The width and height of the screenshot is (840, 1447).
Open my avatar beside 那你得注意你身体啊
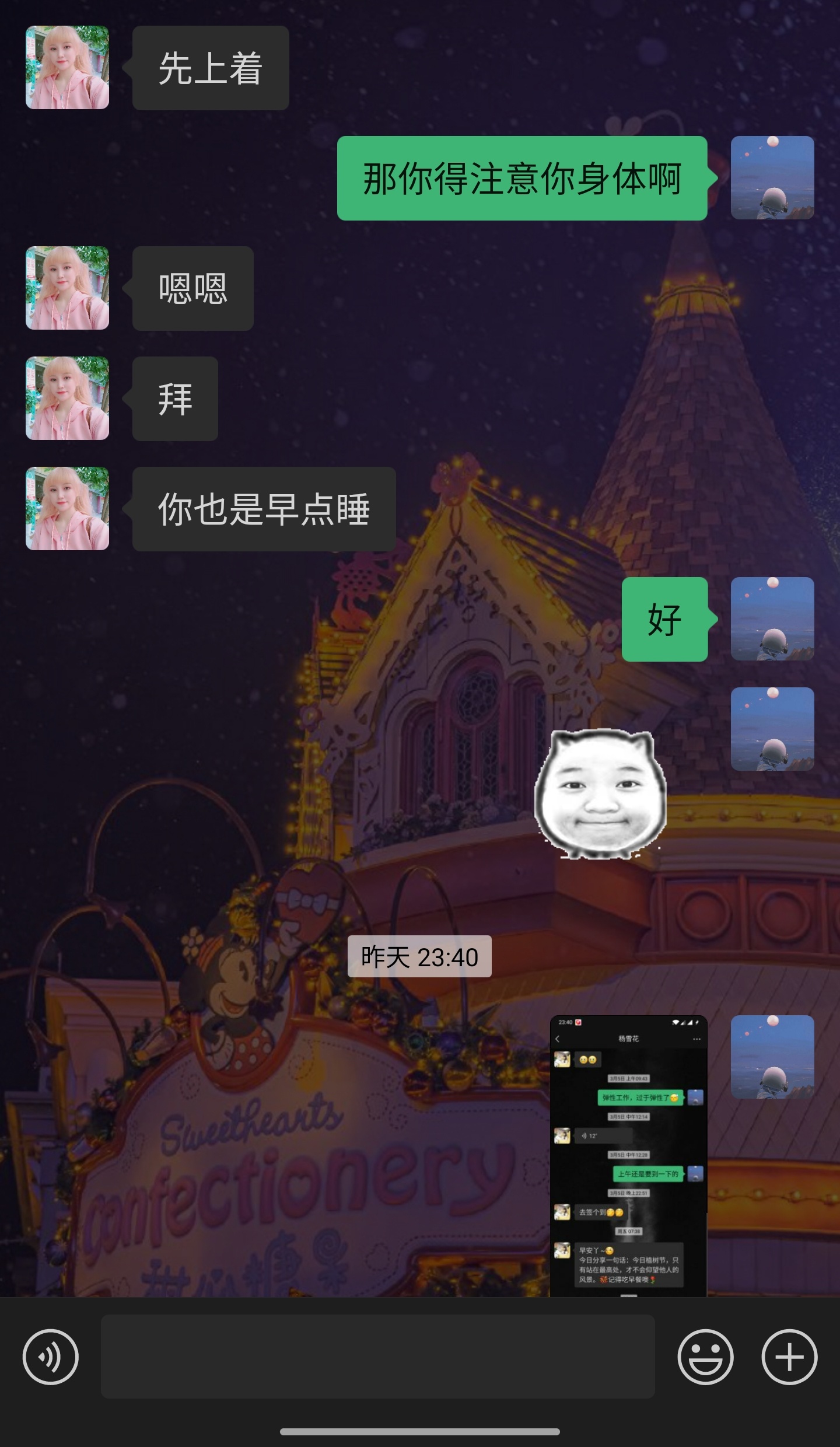click(772, 178)
